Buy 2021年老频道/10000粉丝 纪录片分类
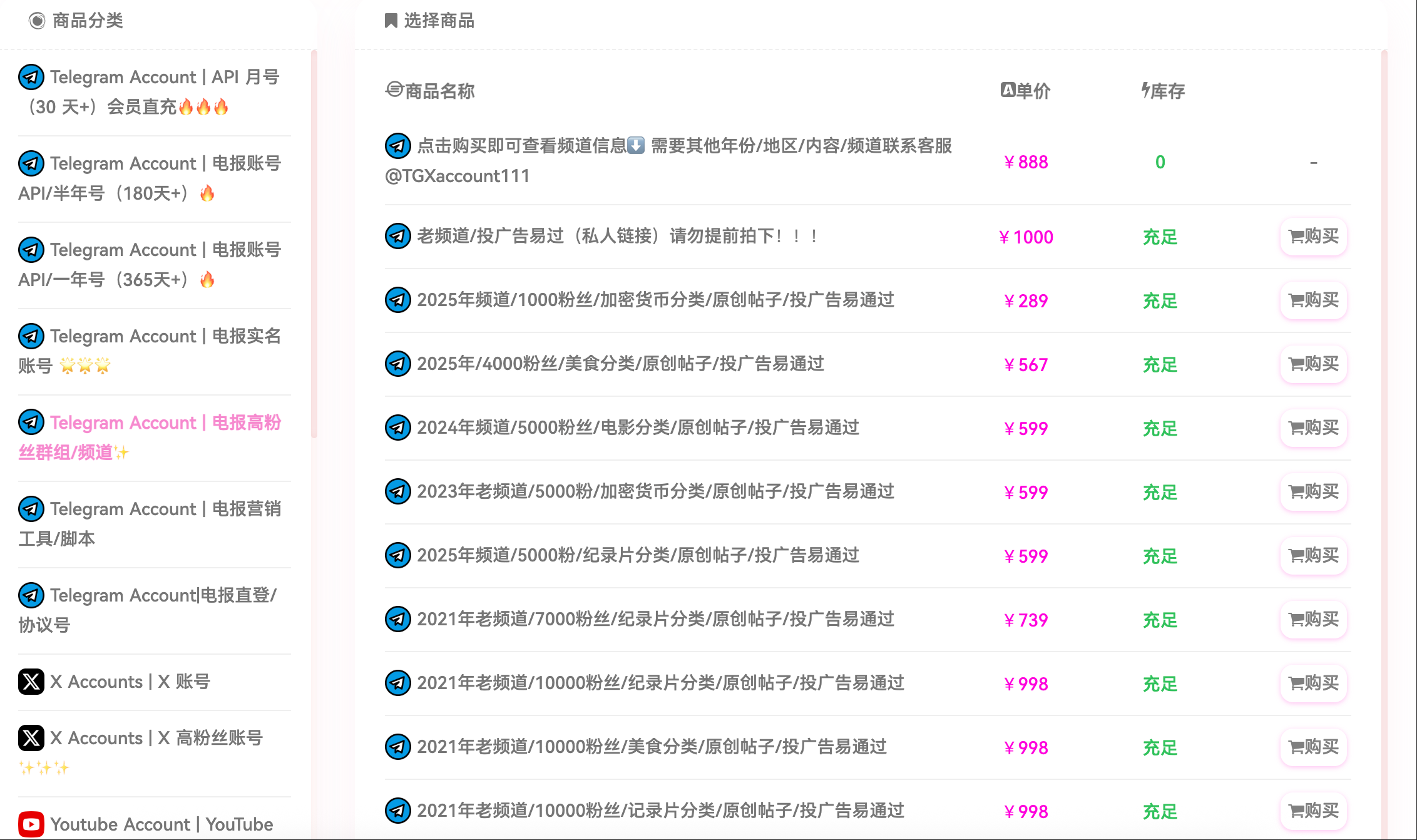The image size is (1417, 840). click(1313, 684)
